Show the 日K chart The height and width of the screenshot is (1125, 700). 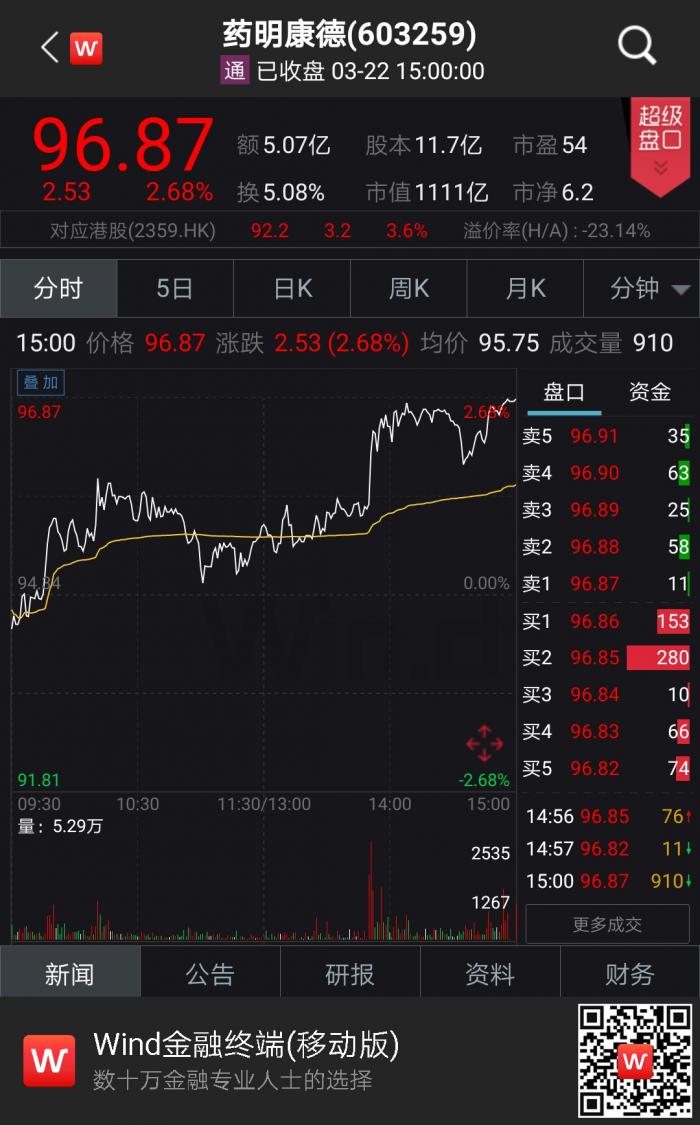pyautogui.click(x=292, y=289)
